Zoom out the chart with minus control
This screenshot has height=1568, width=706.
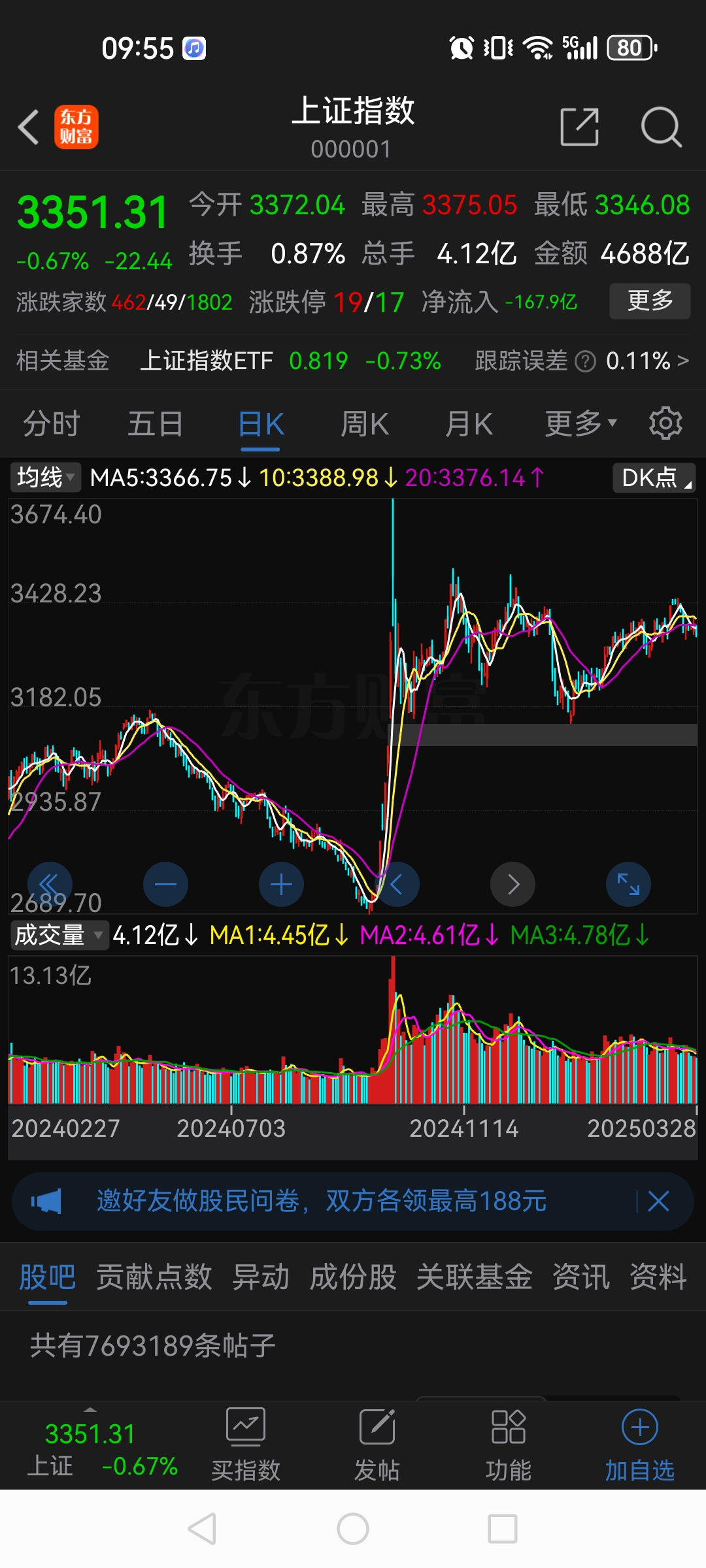tap(165, 883)
